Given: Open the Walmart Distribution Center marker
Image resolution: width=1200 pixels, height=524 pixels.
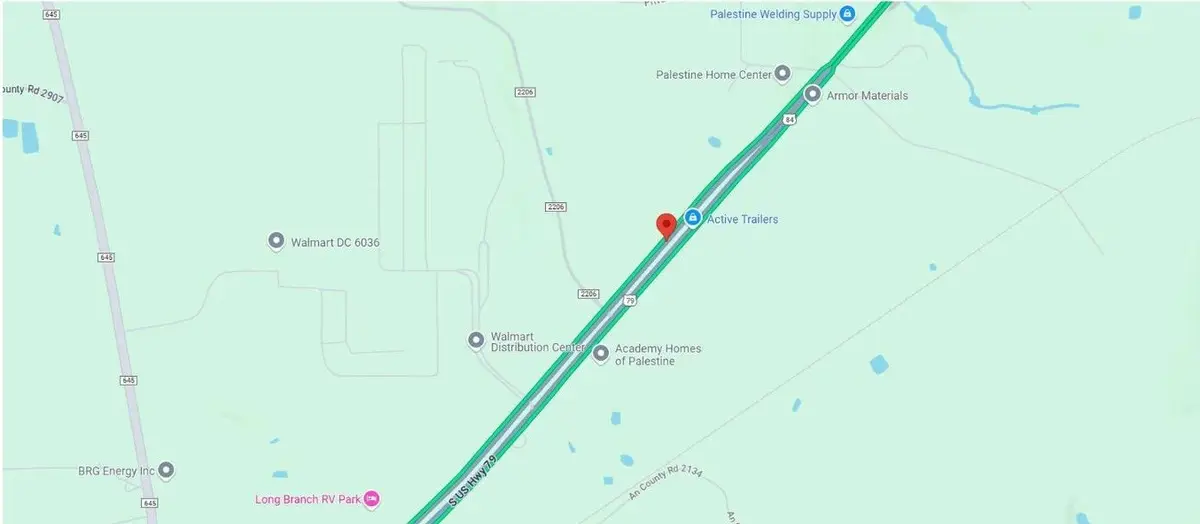Looking at the screenshot, I should click(477, 340).
